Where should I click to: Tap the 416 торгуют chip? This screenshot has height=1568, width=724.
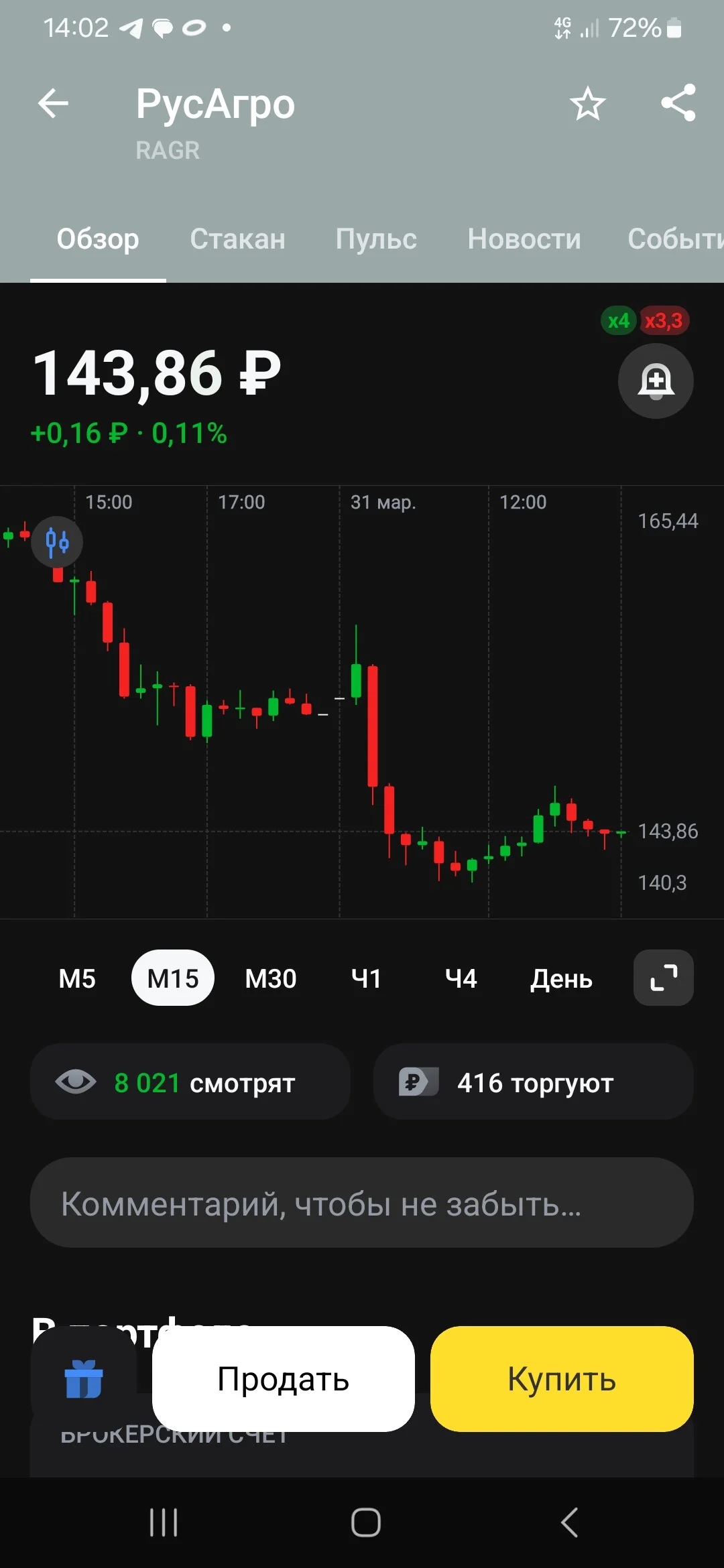coord(534,1082)
